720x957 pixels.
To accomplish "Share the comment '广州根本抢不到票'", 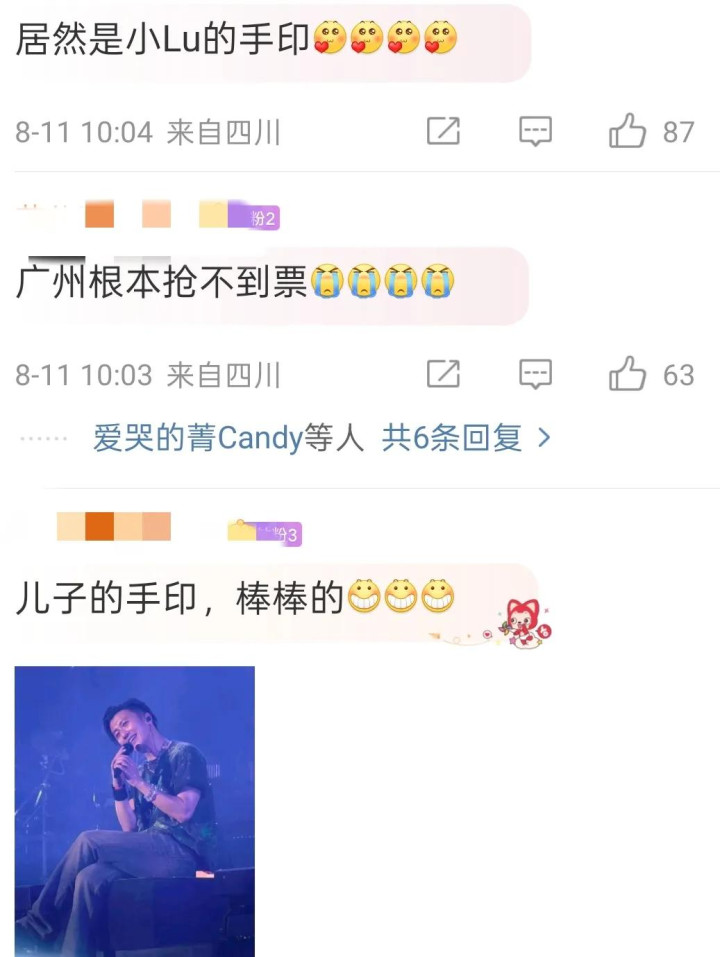I will [443, 375].
